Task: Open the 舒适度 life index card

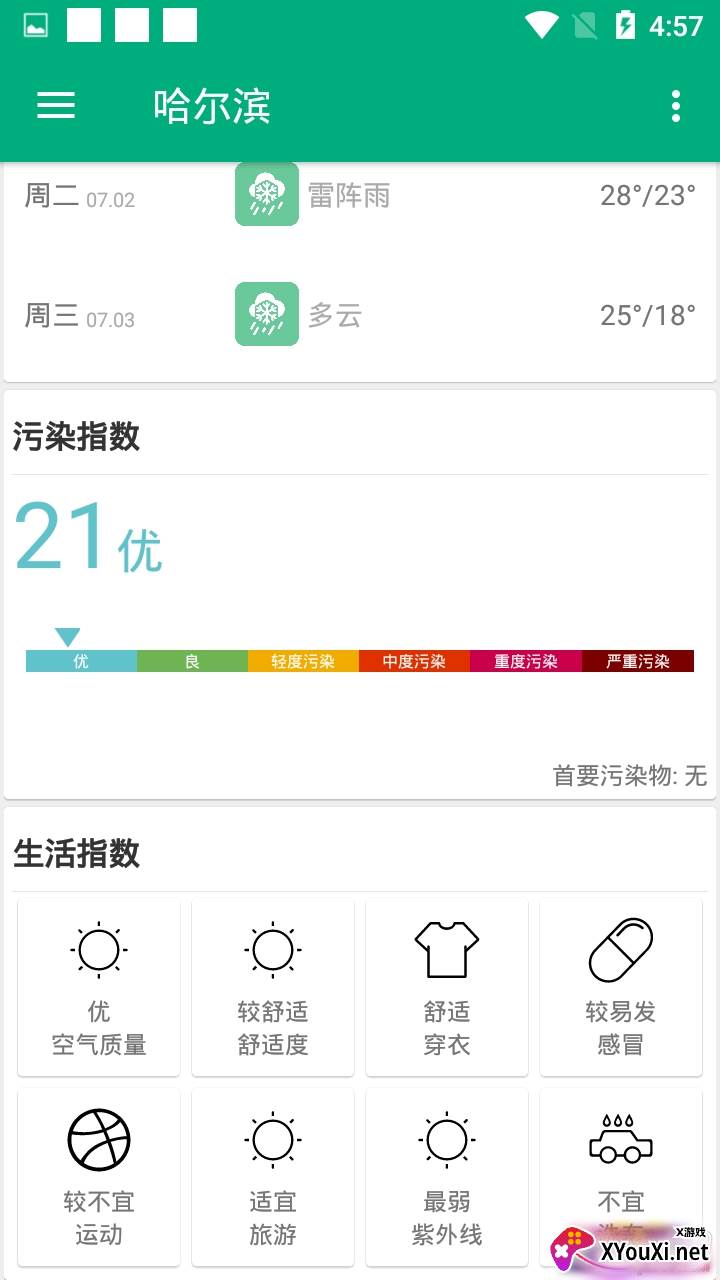Action: click(x=273, y=988)
